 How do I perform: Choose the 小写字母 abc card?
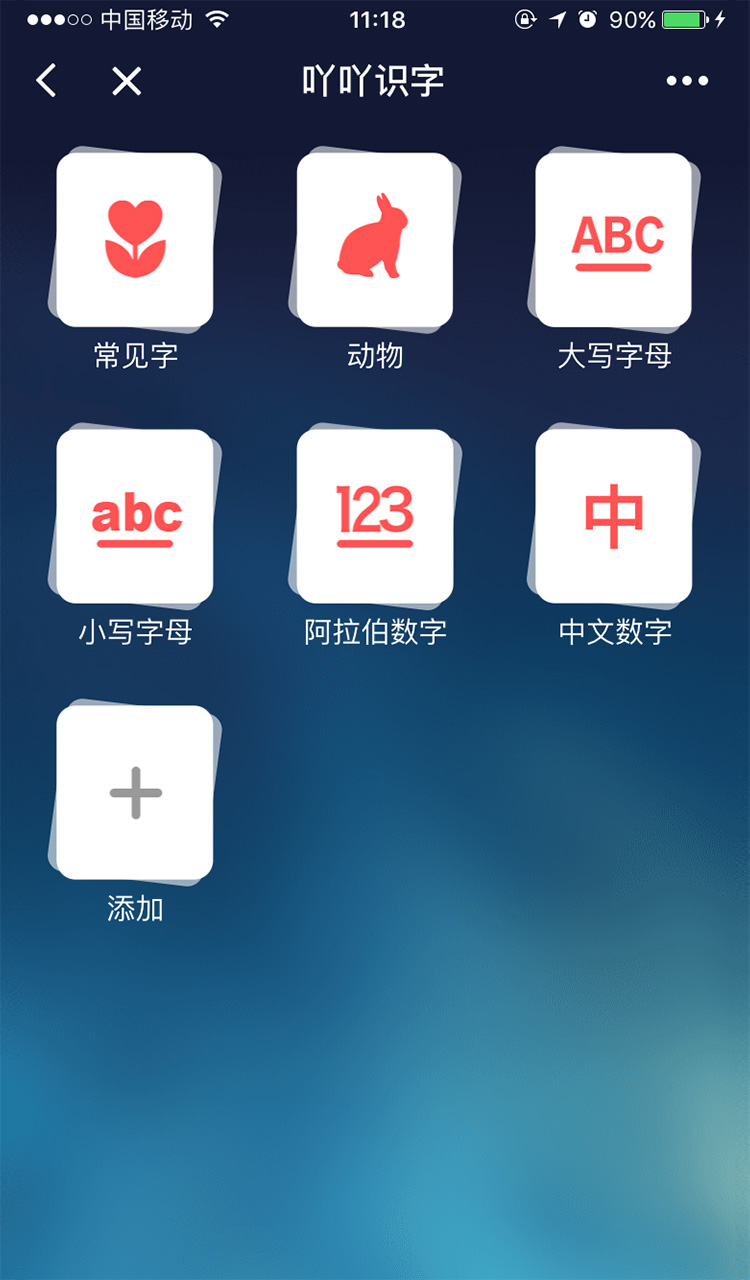click(135, 517)
